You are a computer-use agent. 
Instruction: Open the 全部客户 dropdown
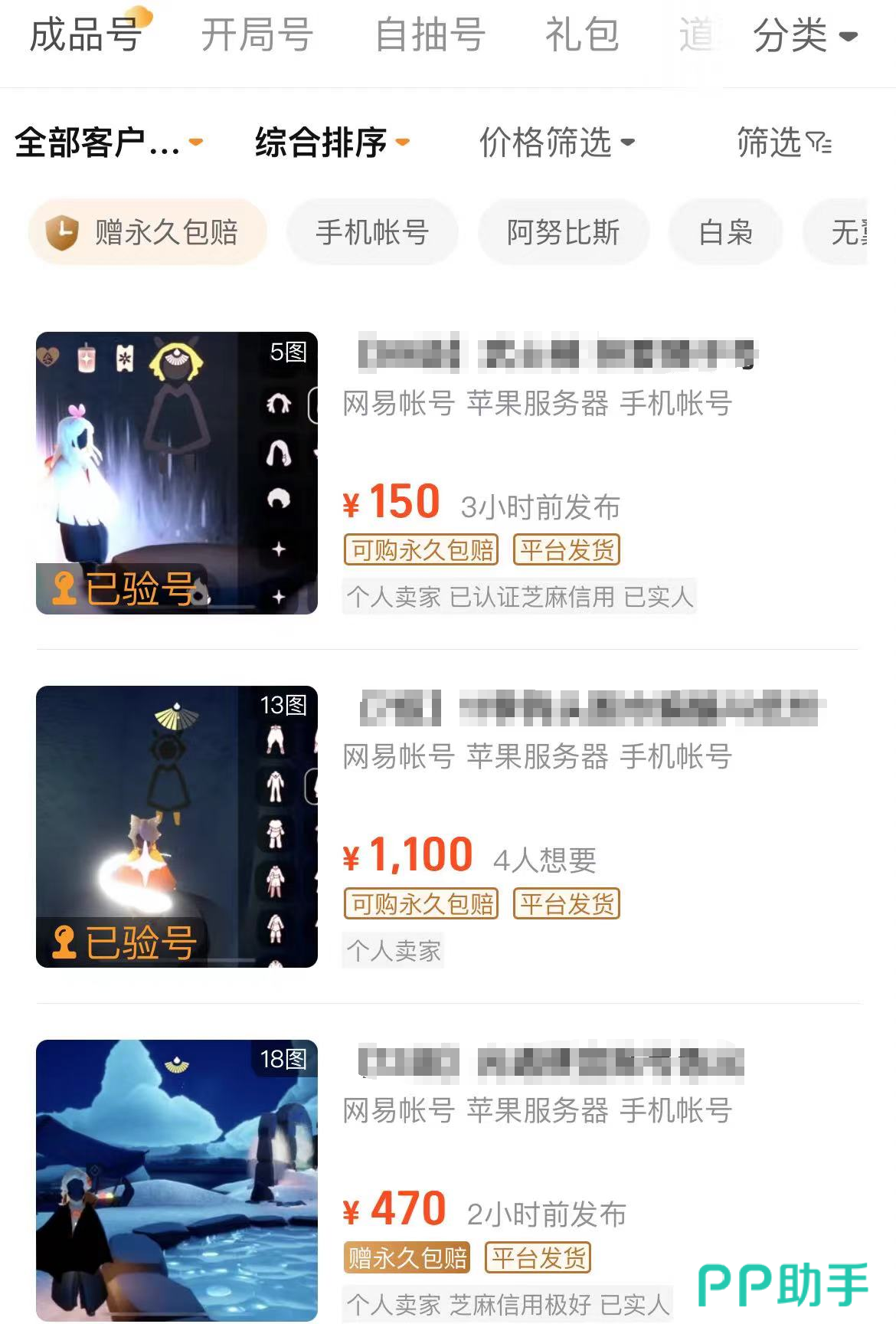pyautogui.click(x=108, y=143)
